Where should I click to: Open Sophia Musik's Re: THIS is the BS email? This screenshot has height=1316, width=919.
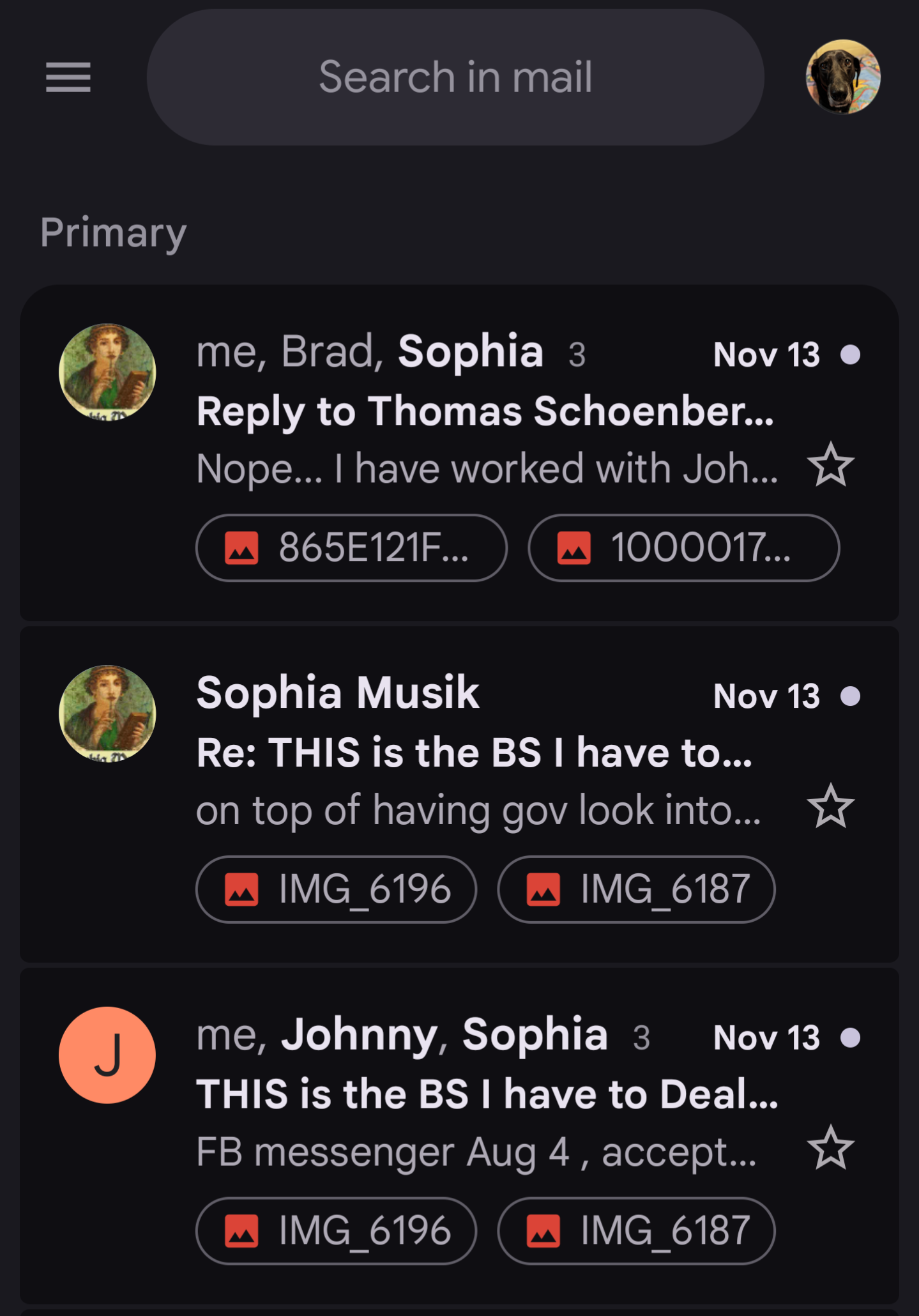point(474,753)
